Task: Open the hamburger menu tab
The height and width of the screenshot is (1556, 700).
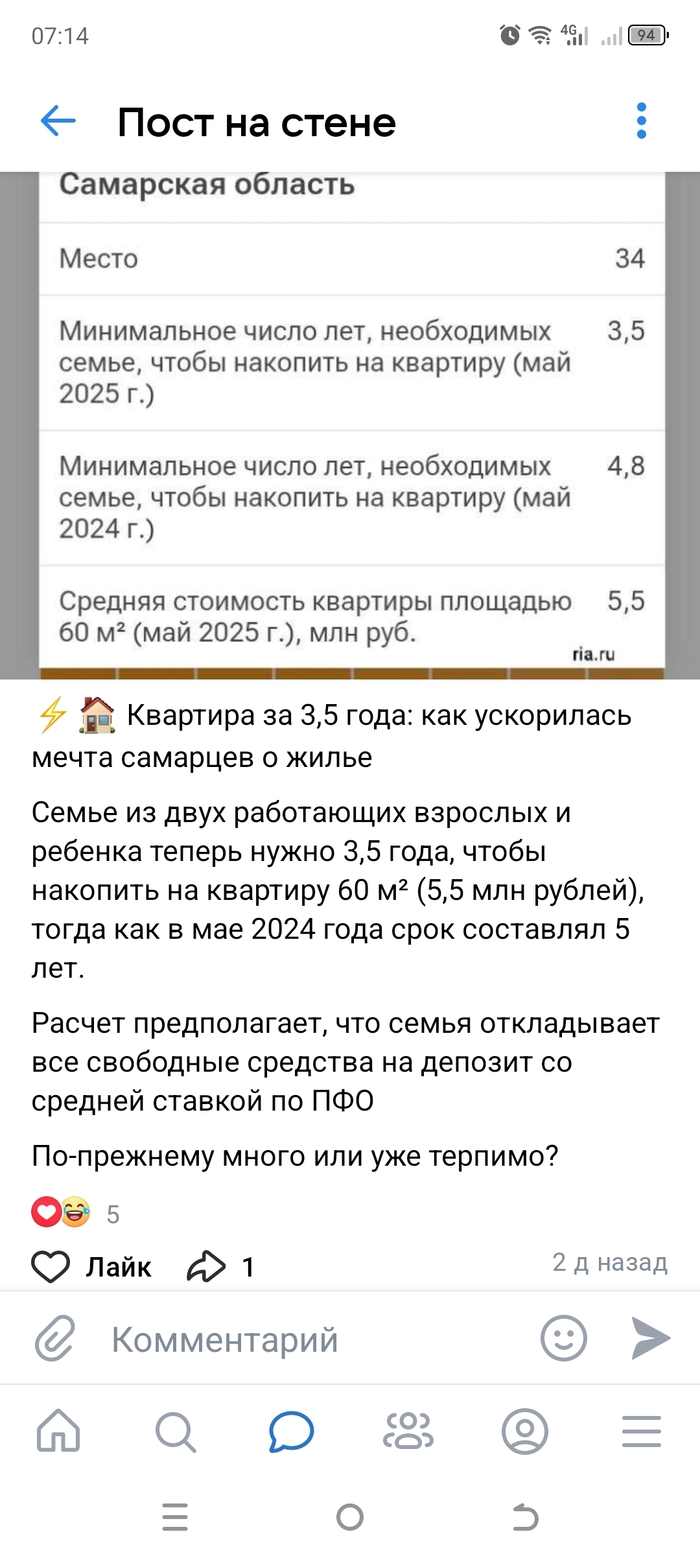Action: coord(641,1432)
